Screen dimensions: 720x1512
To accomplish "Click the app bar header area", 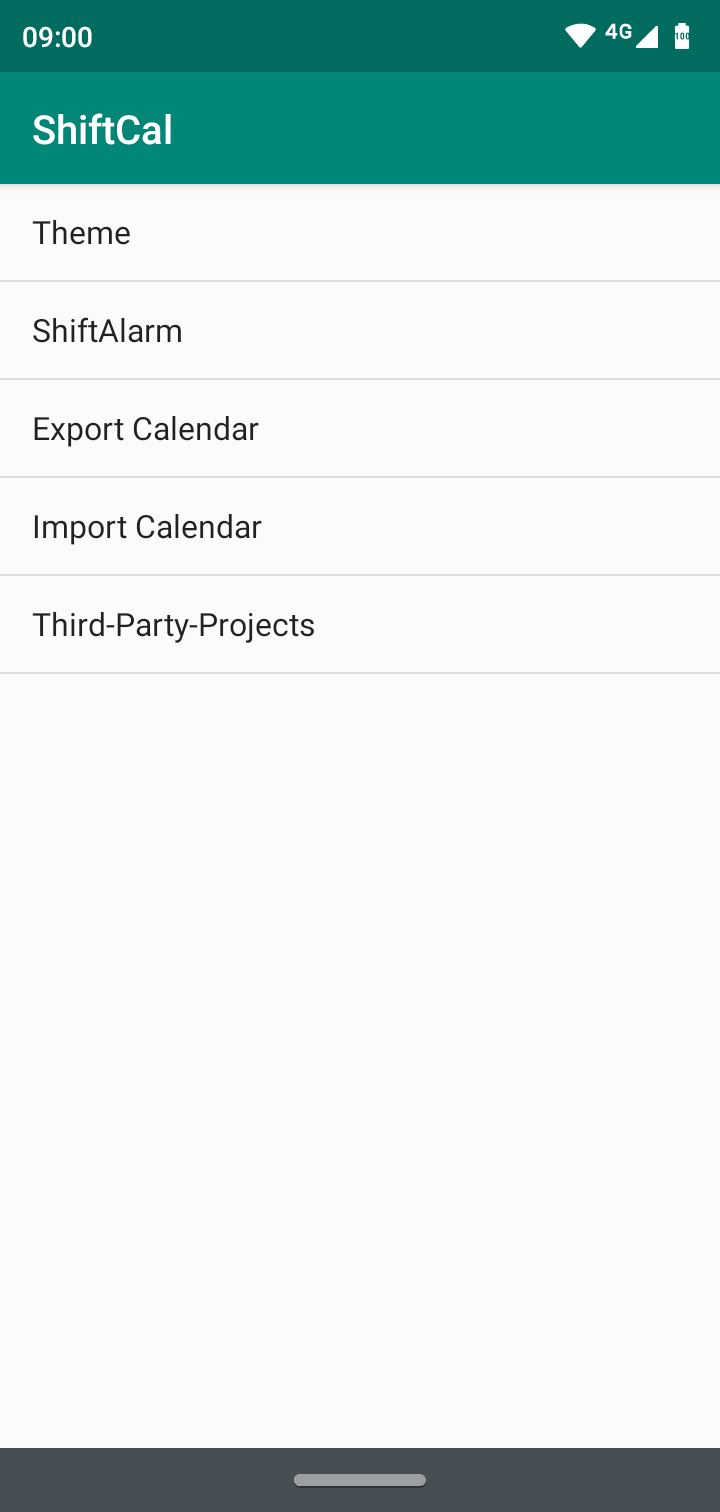I will tap(360, 128).
